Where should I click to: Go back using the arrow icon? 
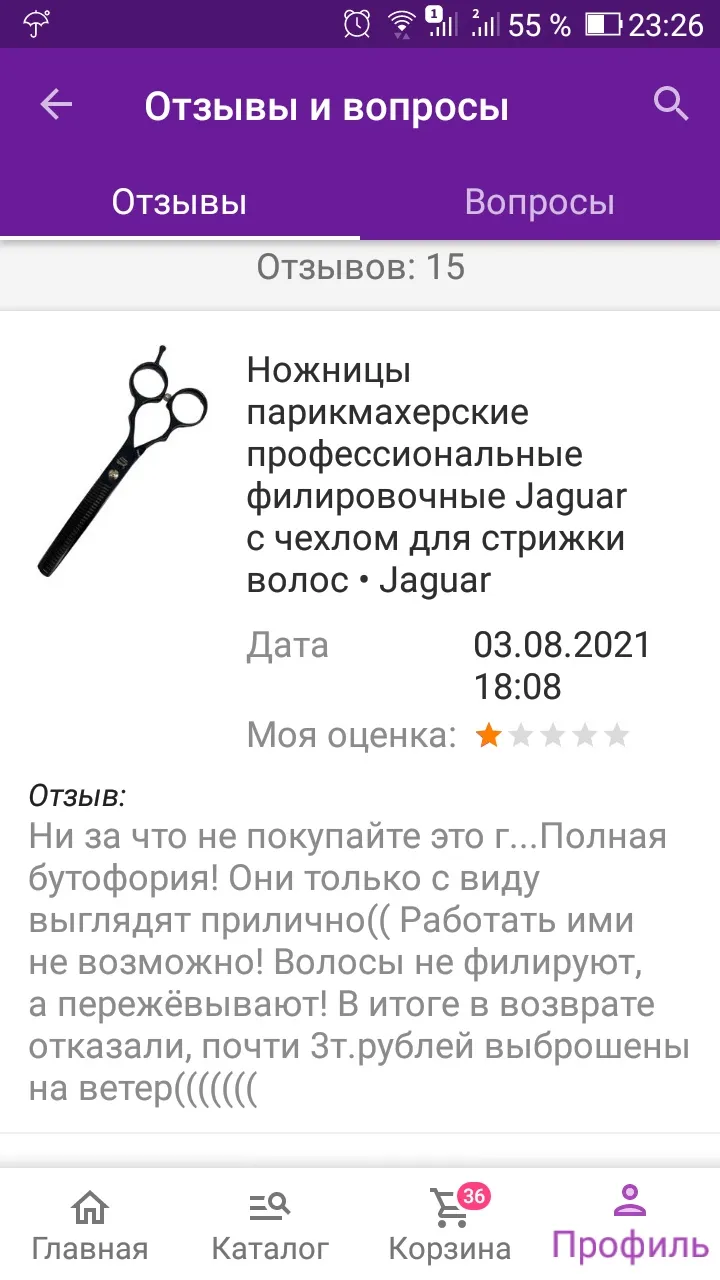point(56,105)
